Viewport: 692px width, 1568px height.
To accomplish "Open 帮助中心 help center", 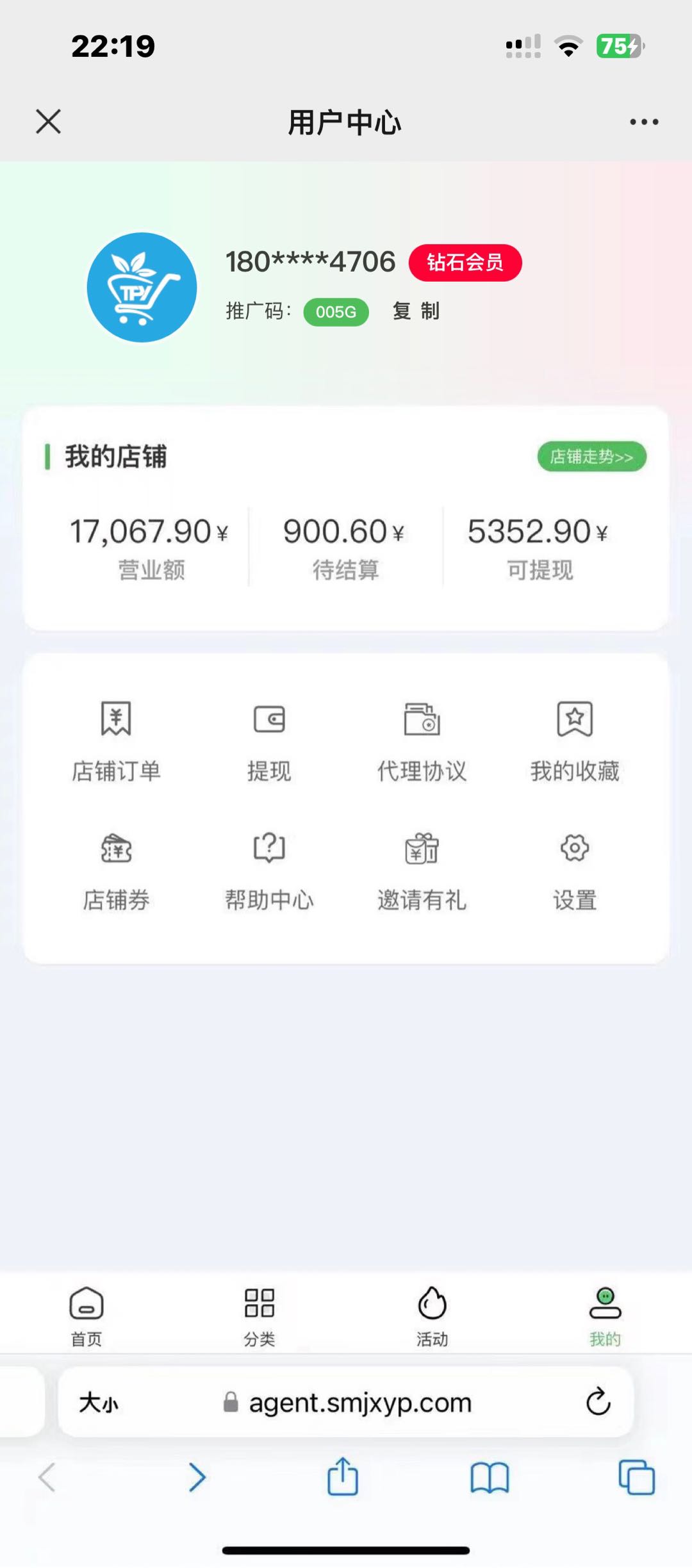I will tap(269, 872).
